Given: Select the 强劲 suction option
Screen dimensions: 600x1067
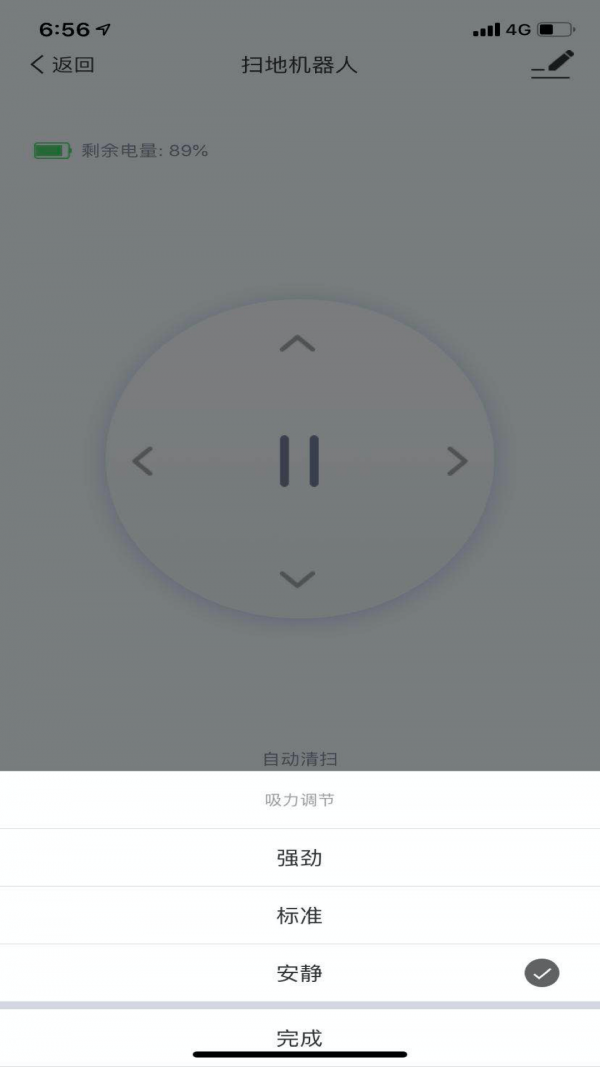Looking at the screenshot, I should (x=299, y=858).
